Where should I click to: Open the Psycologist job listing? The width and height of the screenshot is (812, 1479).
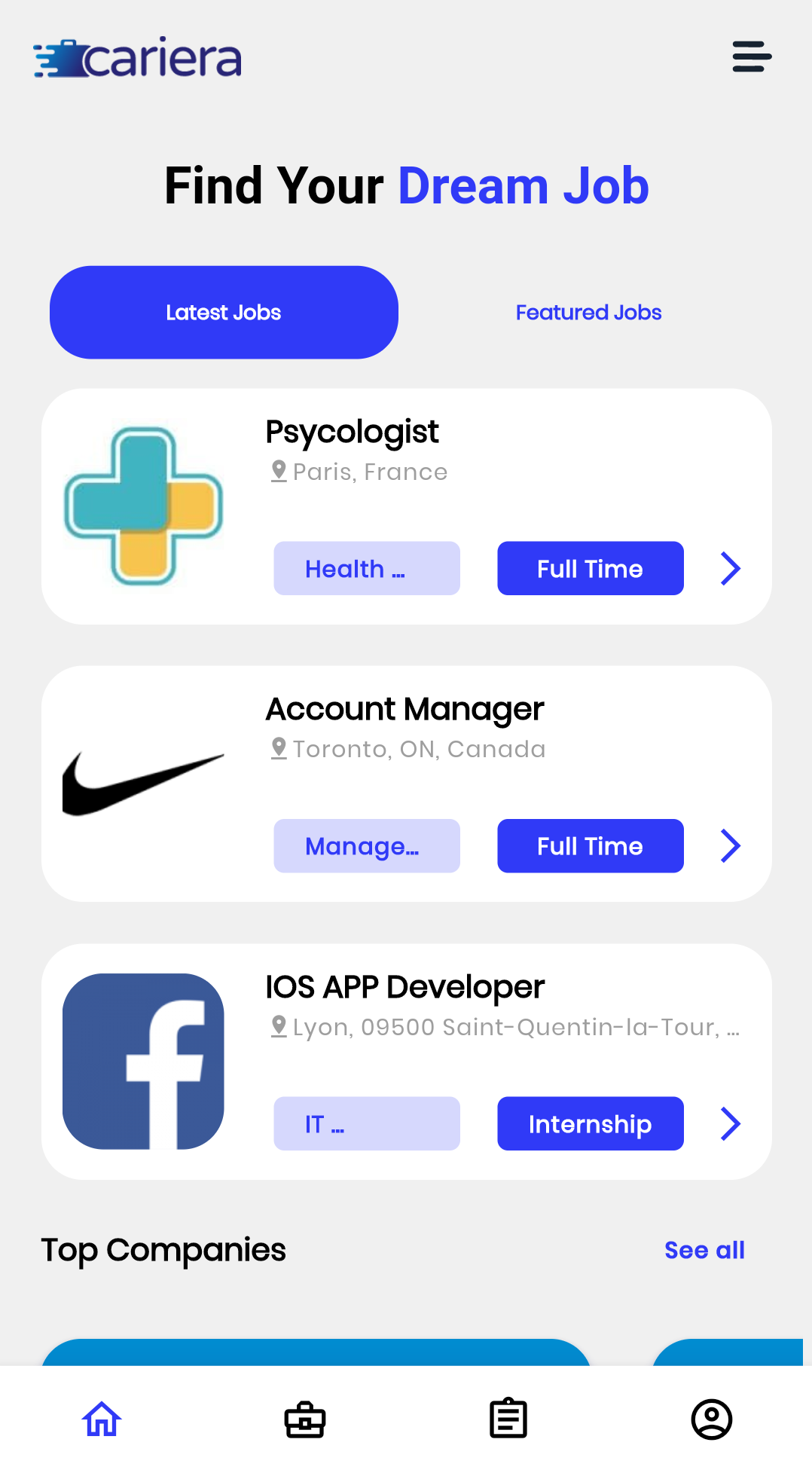tap(353, 432)
